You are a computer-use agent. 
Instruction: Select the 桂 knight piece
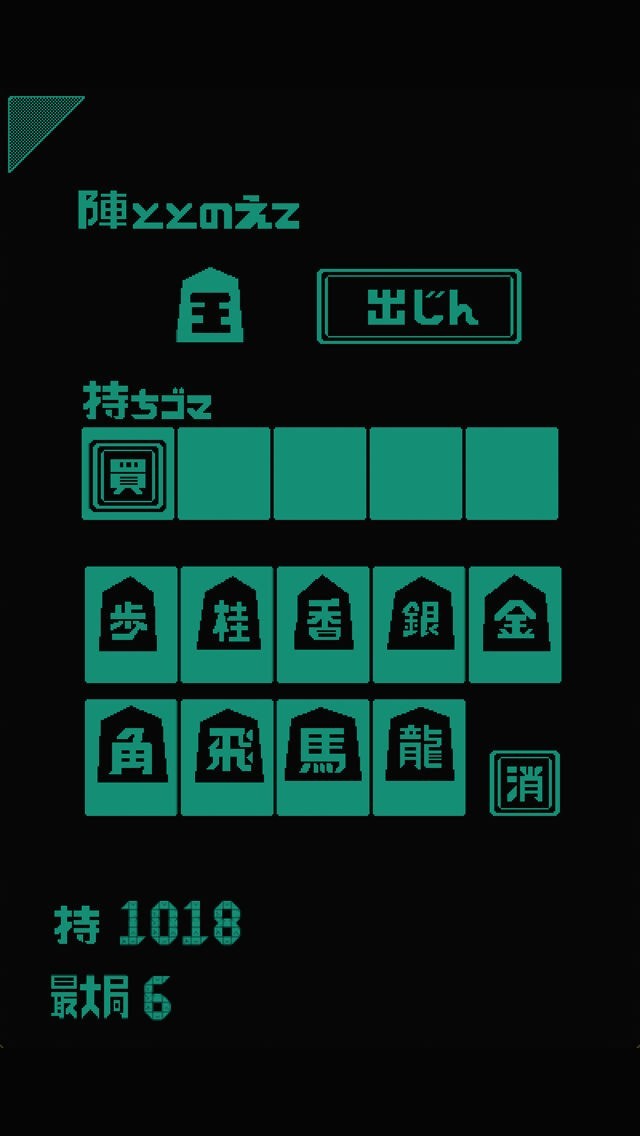pyautogui.click(x=227, y=625)
